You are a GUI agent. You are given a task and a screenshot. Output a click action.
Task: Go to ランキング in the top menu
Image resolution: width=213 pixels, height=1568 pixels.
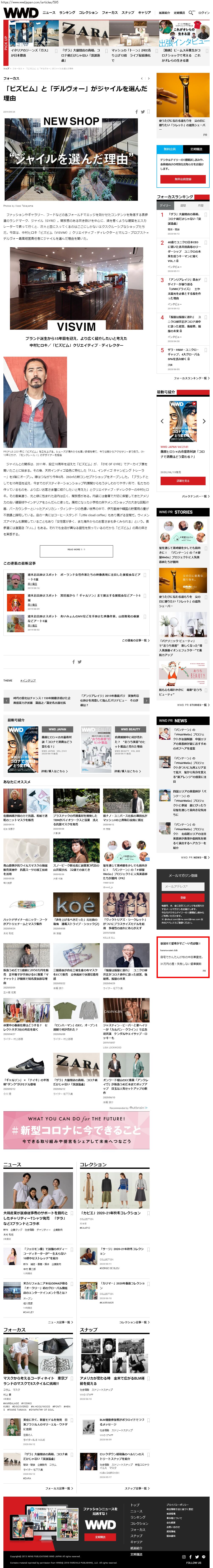[x=67, y=12]
